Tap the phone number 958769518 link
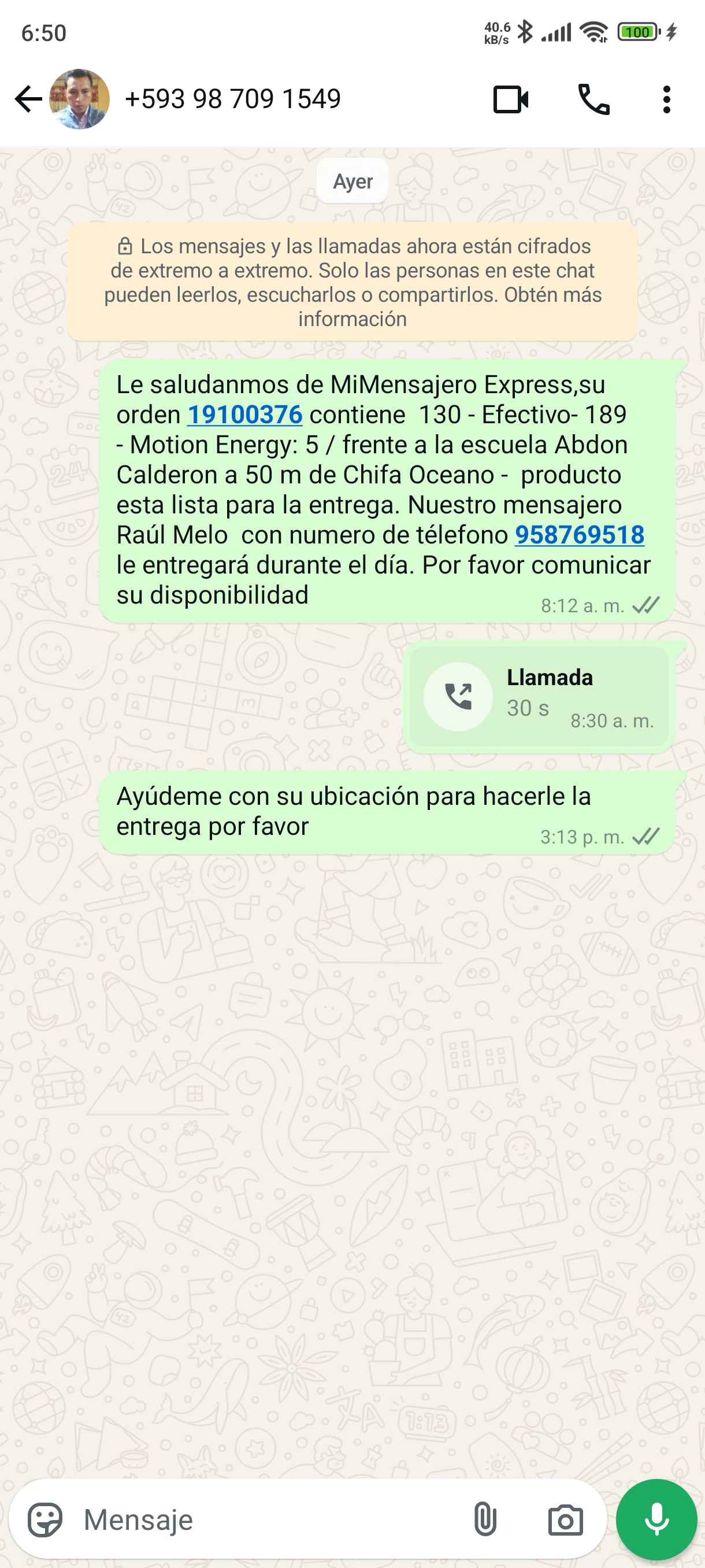The height and width of the screenshot is (1568, 705). coord(579,535)
